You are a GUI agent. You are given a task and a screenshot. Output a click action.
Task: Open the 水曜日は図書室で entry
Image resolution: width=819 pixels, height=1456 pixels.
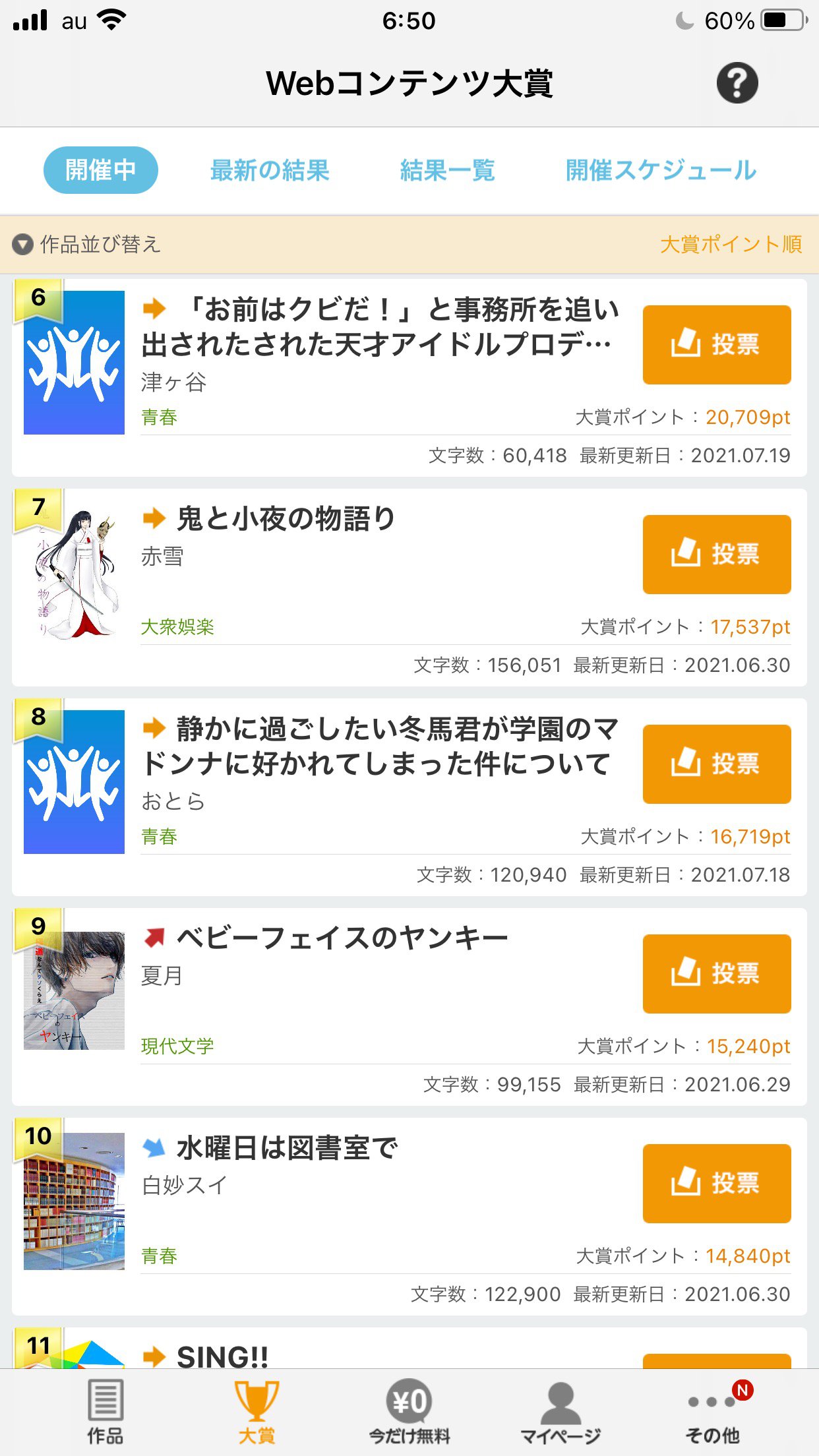[288, 1148]
